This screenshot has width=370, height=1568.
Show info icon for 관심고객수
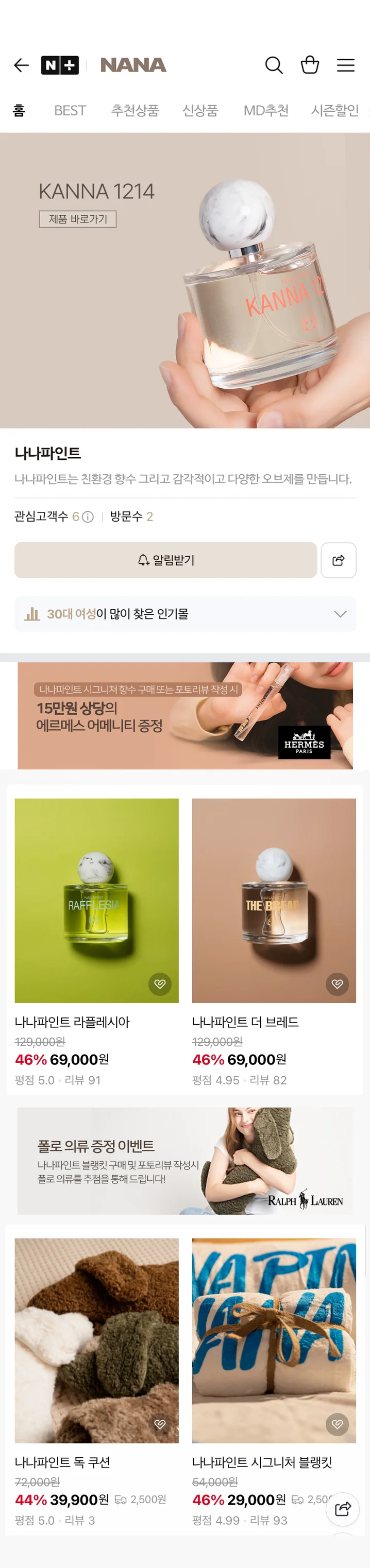click(x=88, y=517)
